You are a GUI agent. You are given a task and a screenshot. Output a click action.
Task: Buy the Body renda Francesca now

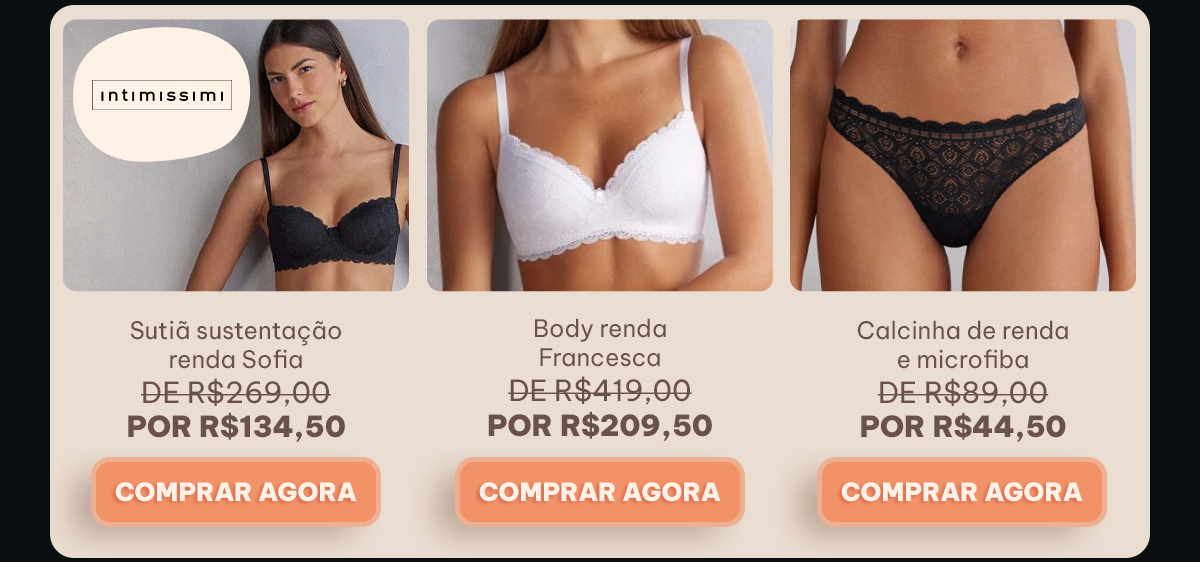[x=600, y=492]
